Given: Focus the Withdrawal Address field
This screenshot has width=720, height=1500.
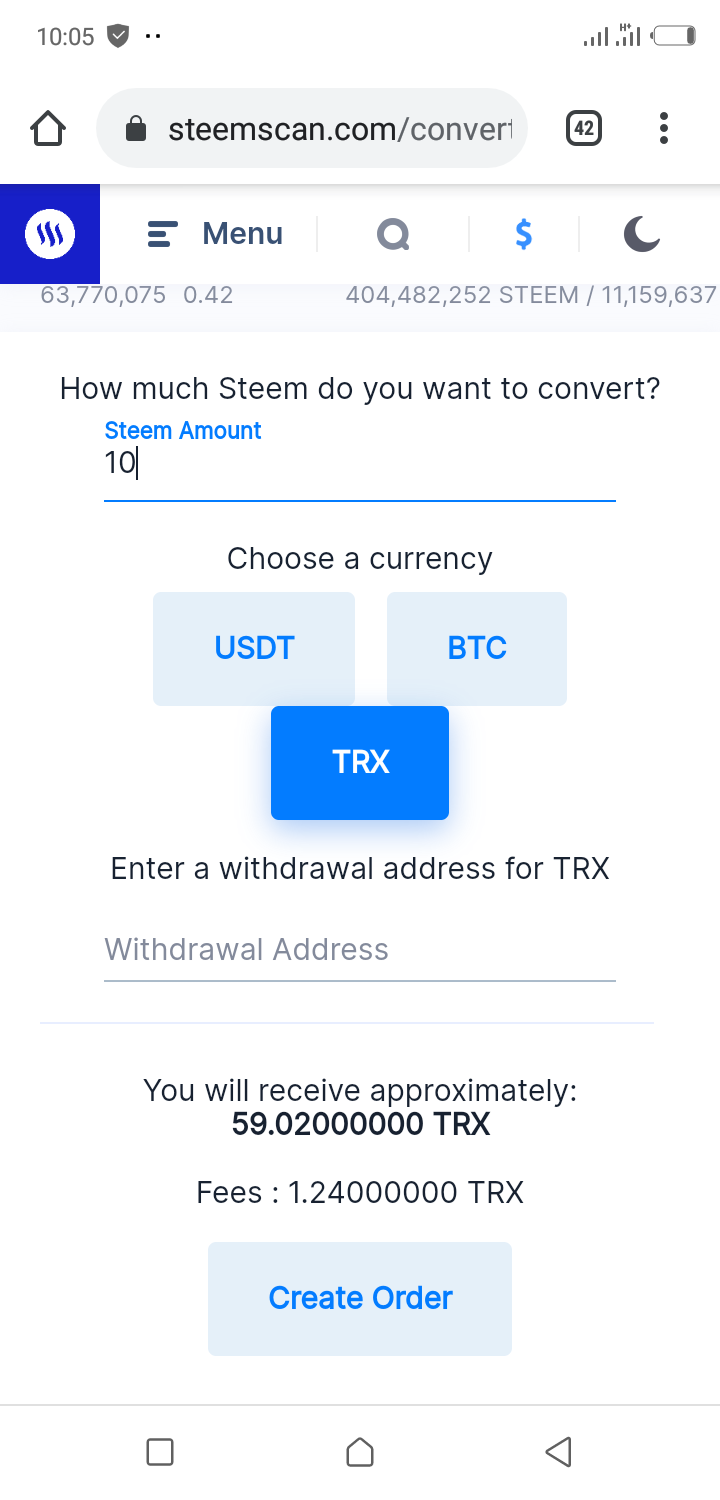Looking at the screenshot, I should 360,949.
